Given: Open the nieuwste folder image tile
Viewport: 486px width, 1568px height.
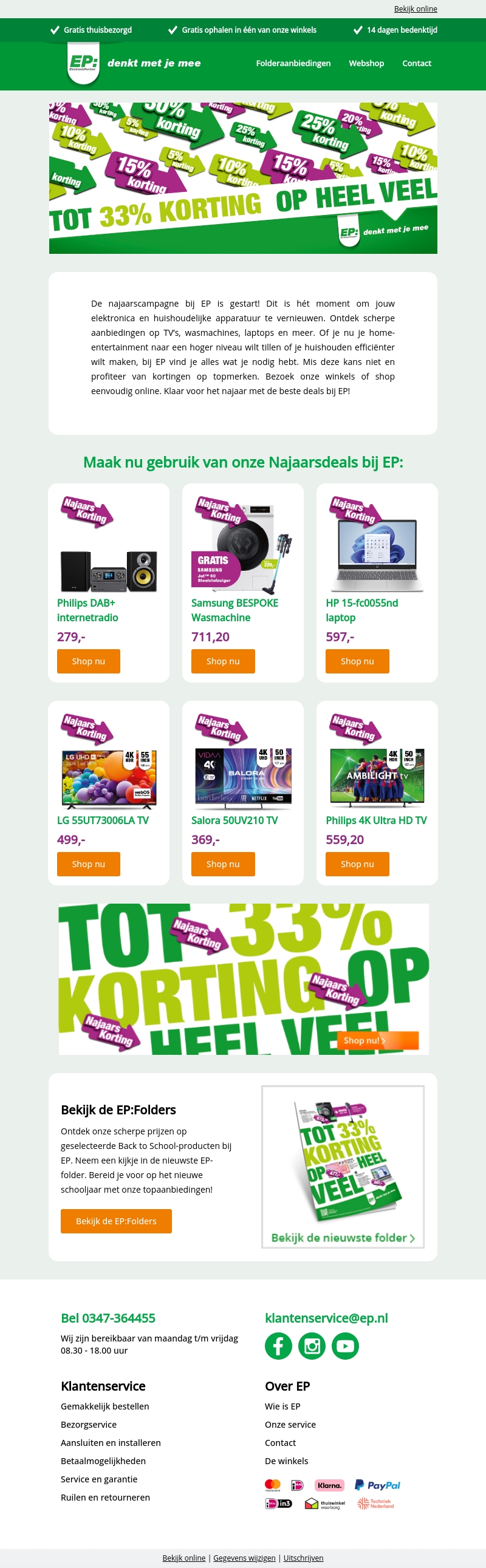Looking at the screenshot, I should coord(342,1166).
